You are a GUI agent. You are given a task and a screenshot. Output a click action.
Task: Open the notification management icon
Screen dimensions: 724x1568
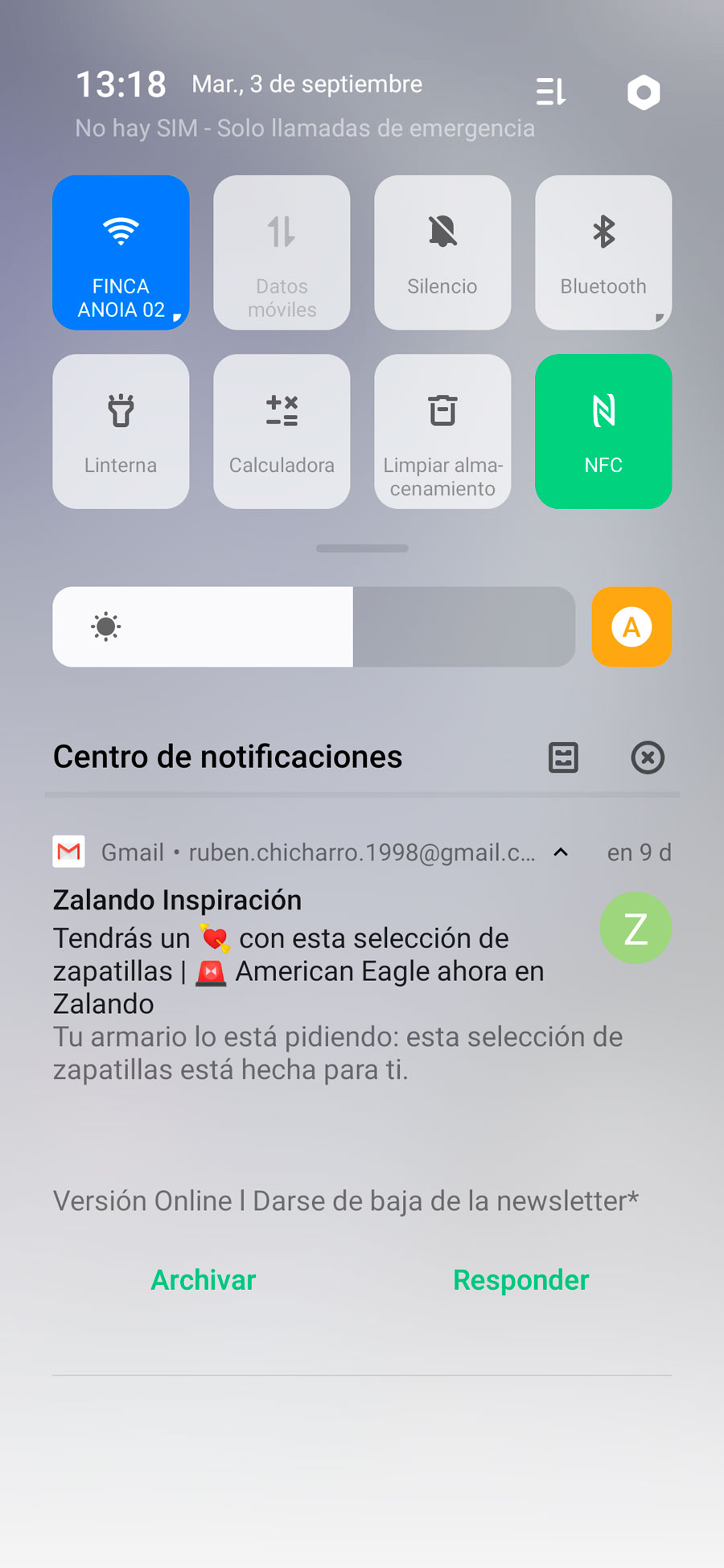point(563,757)
